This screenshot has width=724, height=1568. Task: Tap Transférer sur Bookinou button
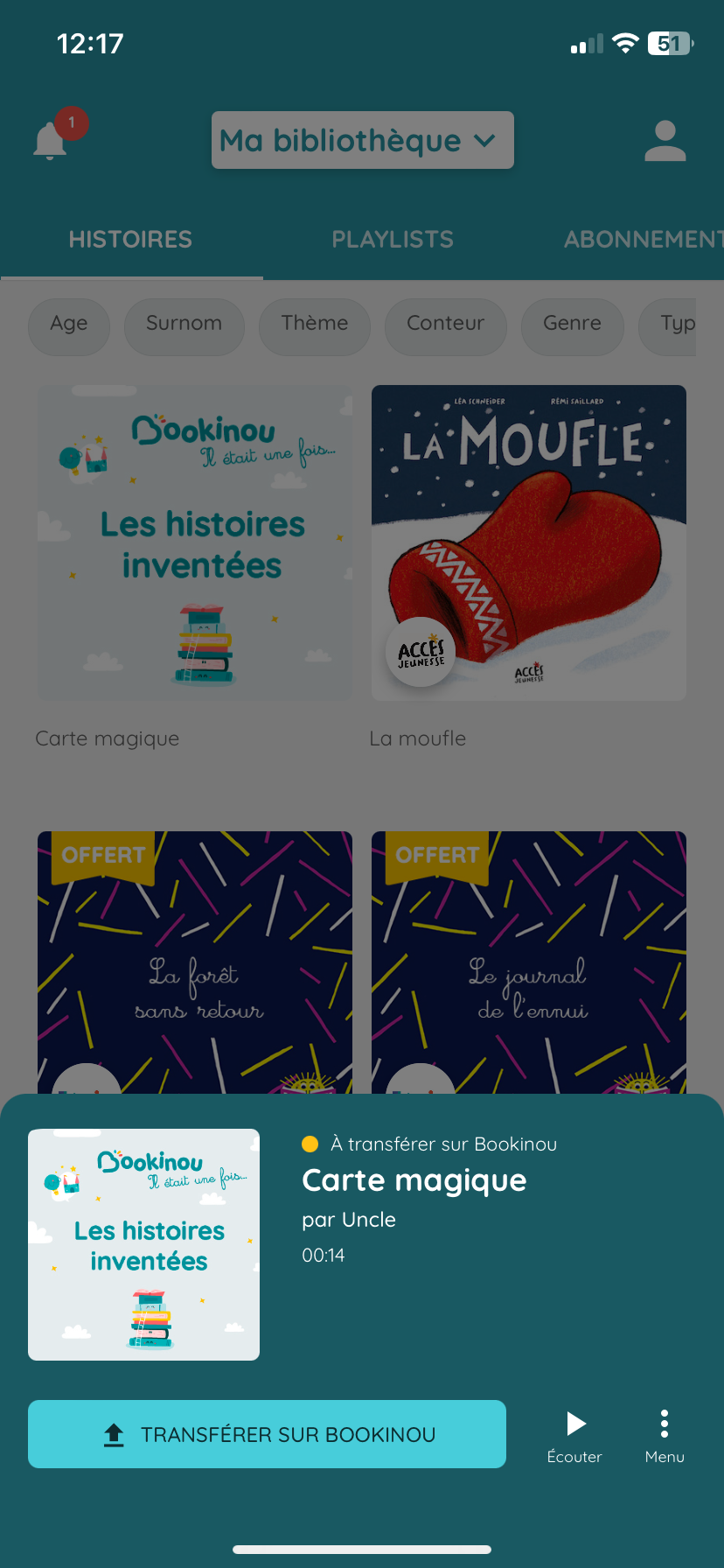267,1434
